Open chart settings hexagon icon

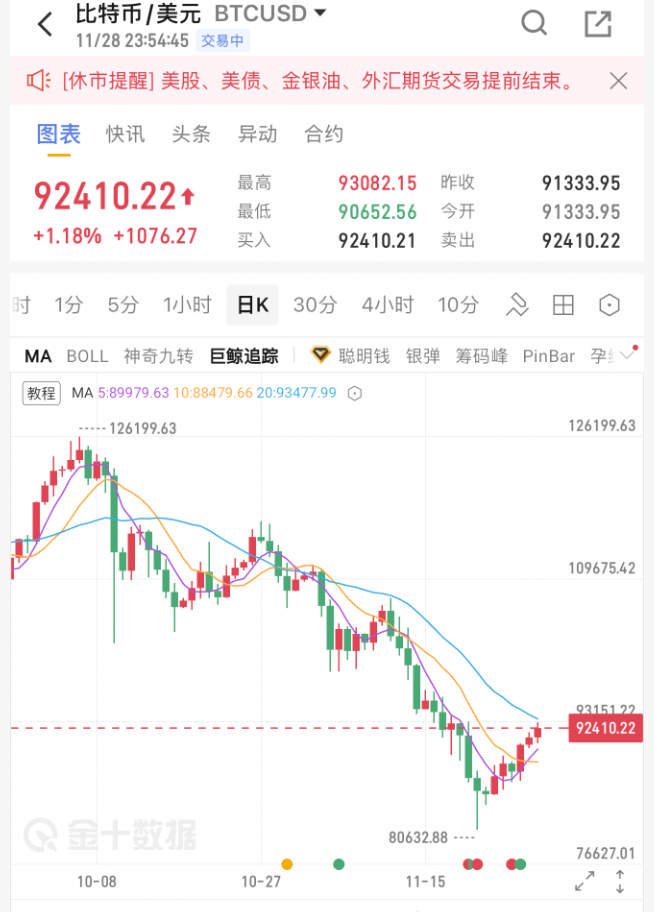point(610,305)
